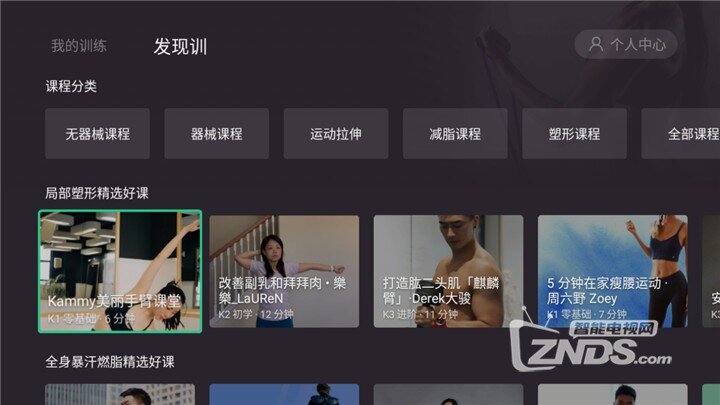Open 改善副乳和拜拜肉 LaUReN course
The width and height of the screenshot is (720, 405).
click(284, 271)
